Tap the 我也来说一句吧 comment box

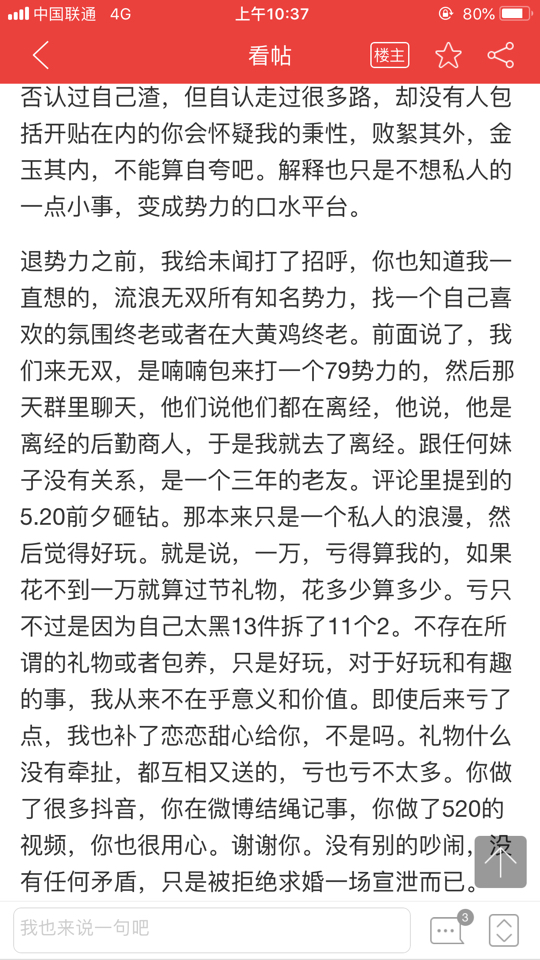click(212, 930)
